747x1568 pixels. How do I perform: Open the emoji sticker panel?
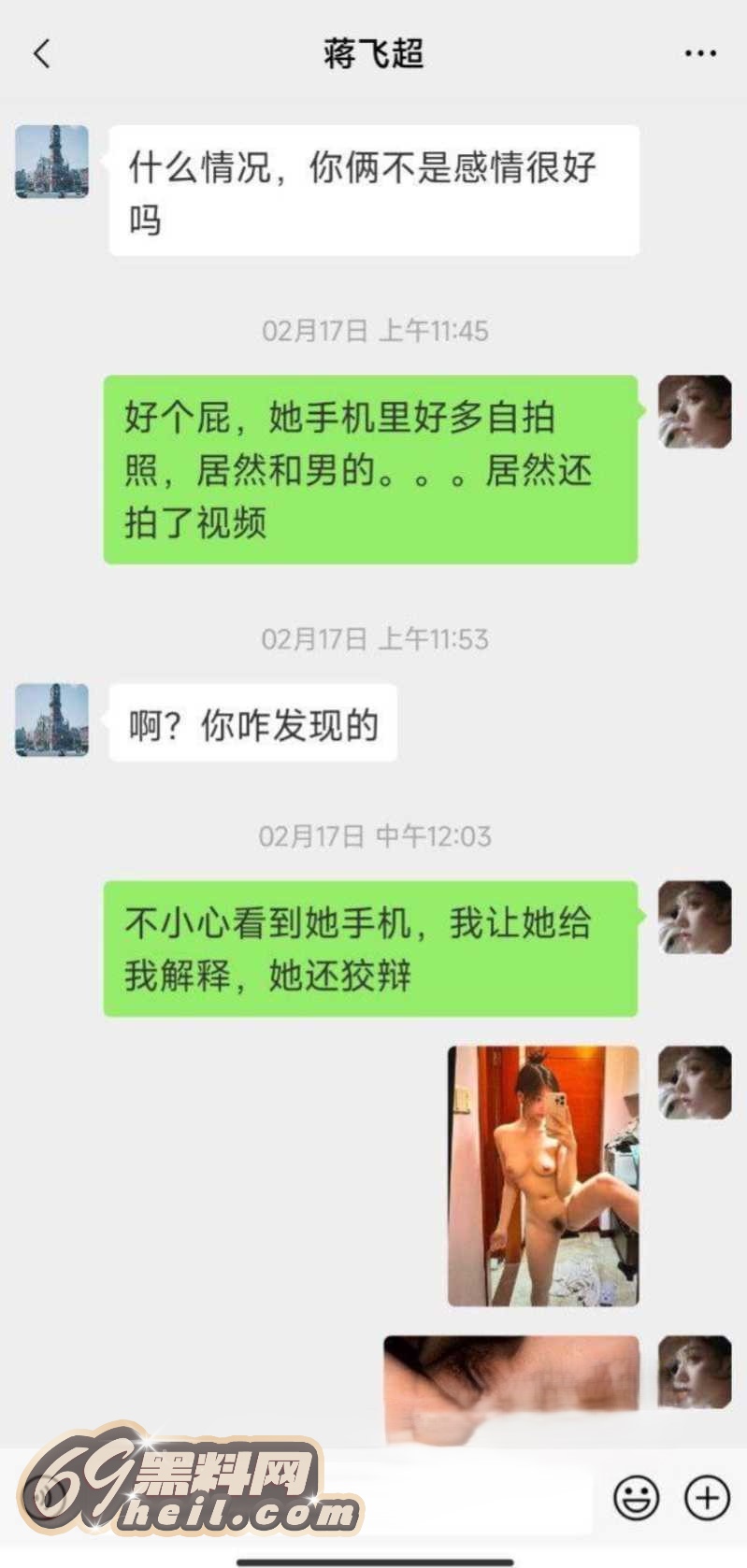[636, 1498]
